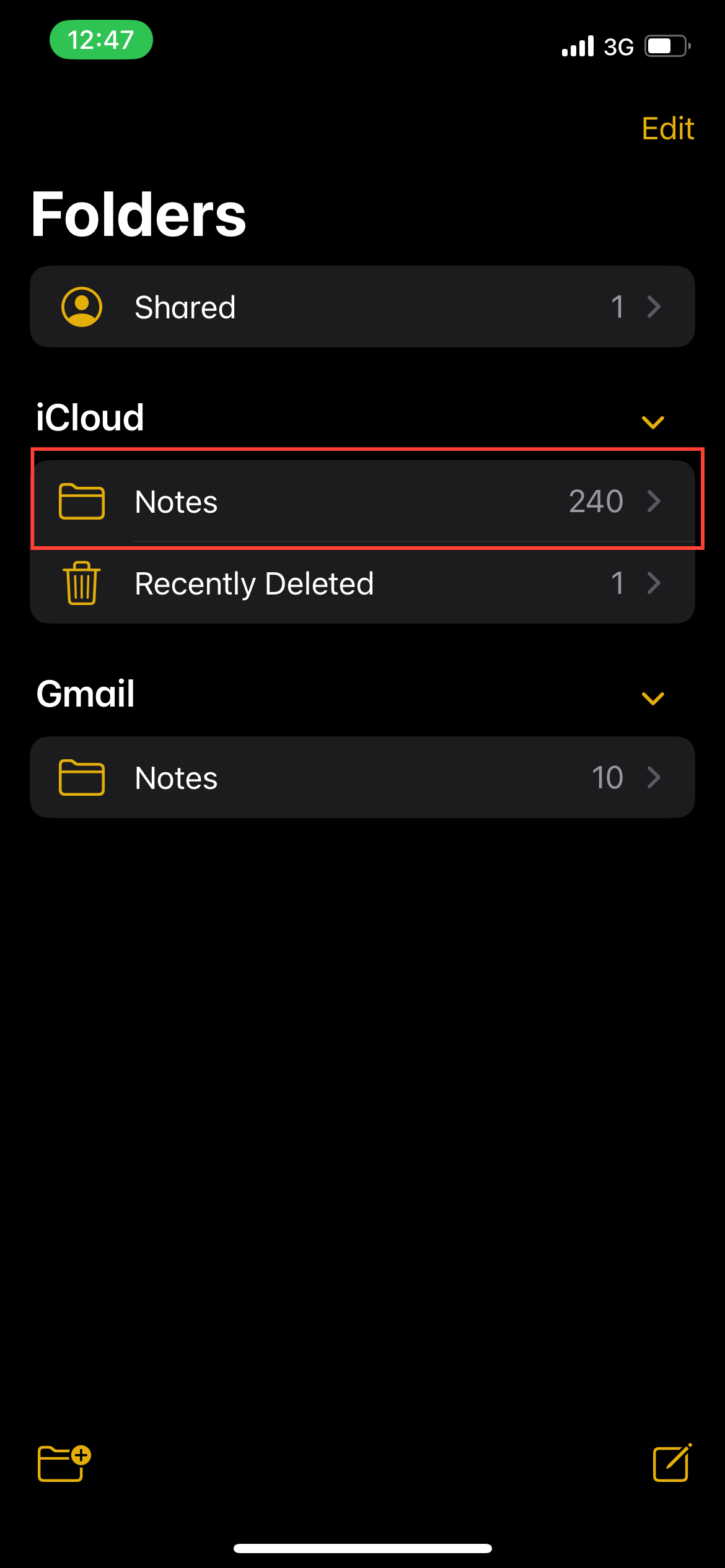
Task: Open the Shared folder
Action: 362,307
